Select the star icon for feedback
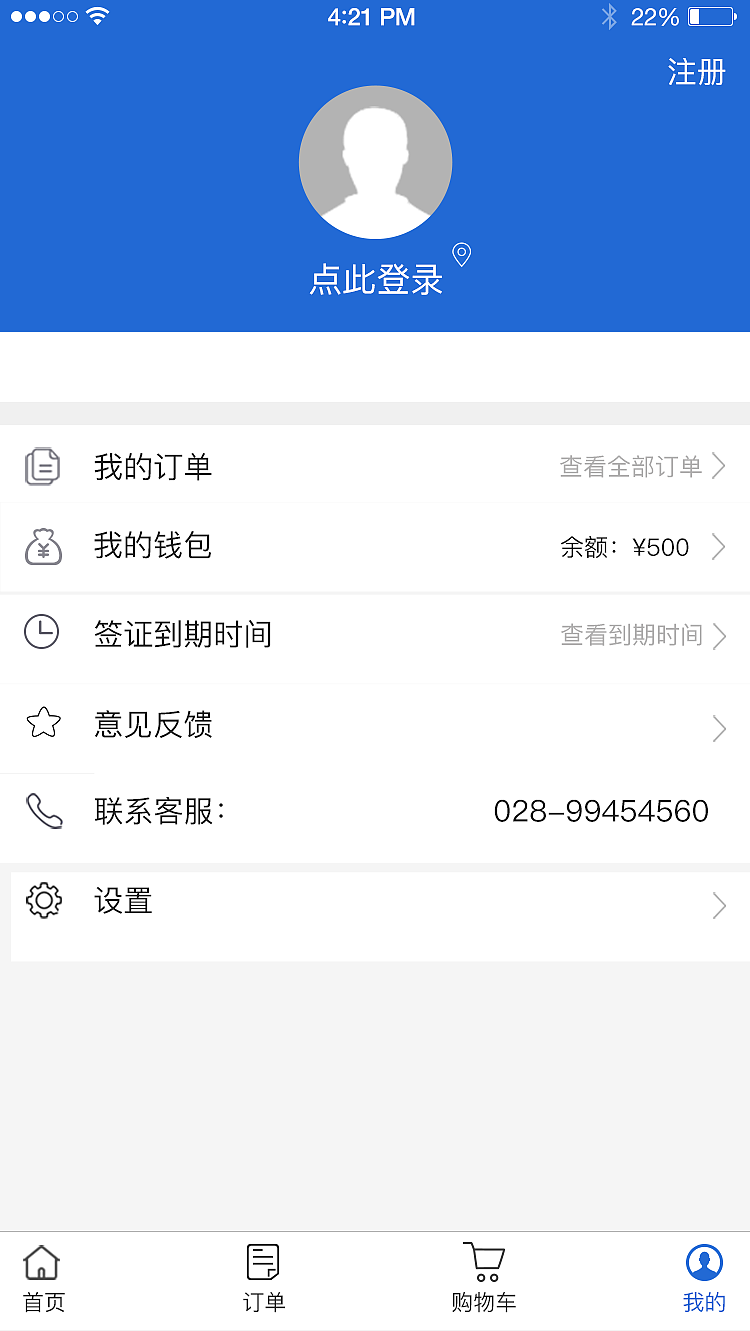750x1331 pixels. tap(42, 722)
